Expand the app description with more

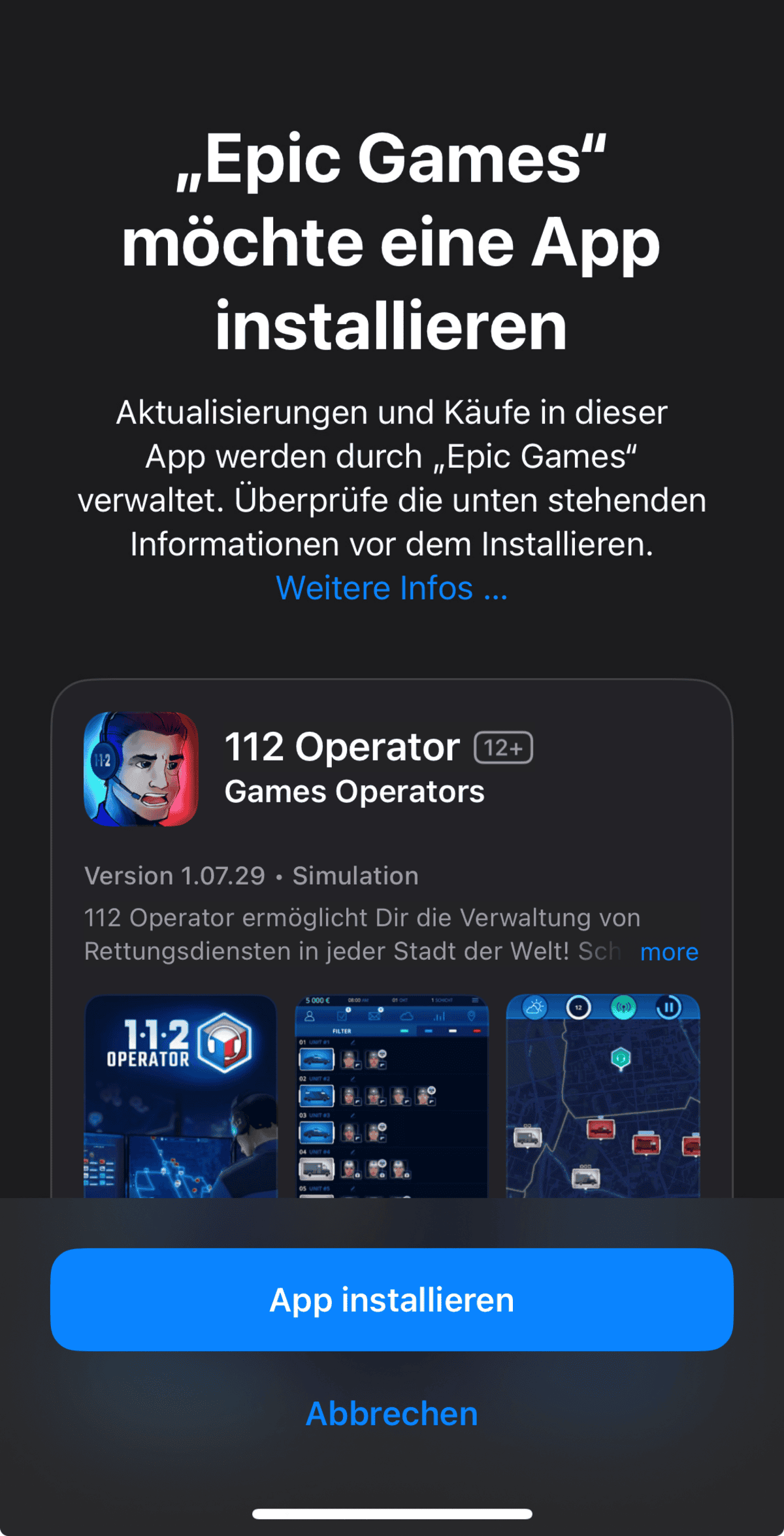(669, 952)
